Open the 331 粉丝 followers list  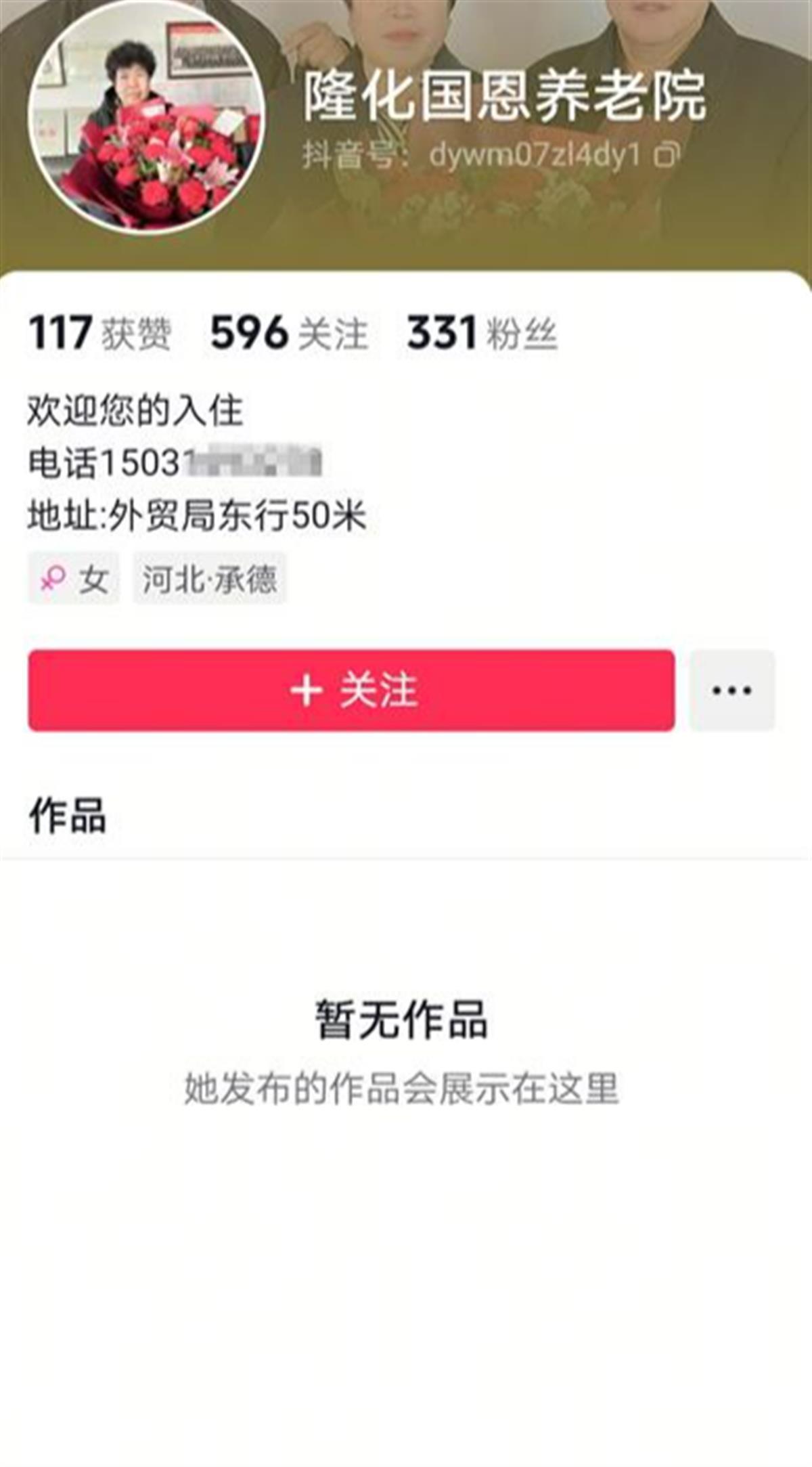482,333
